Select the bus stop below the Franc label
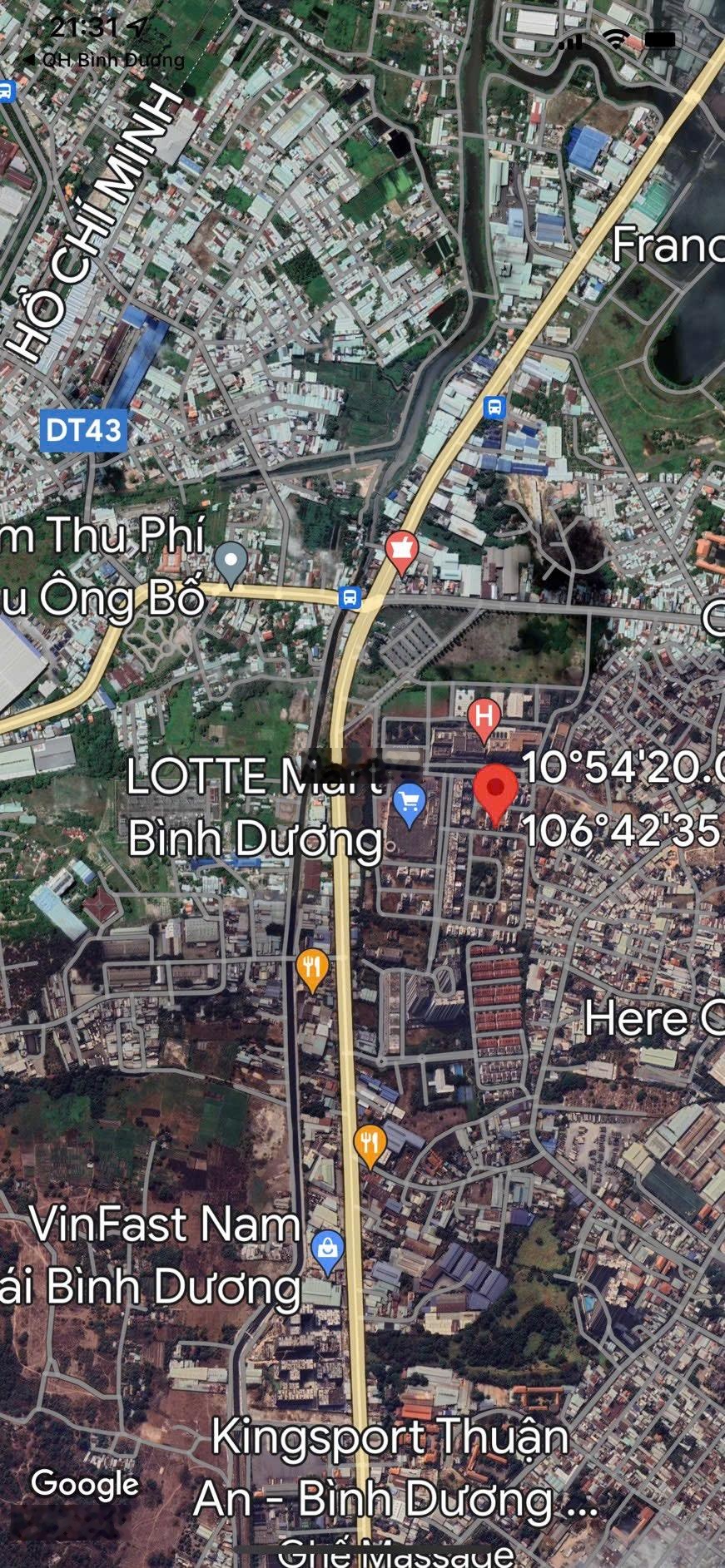725x1568 pixels. pyautogui.click(x=494, y=408)
